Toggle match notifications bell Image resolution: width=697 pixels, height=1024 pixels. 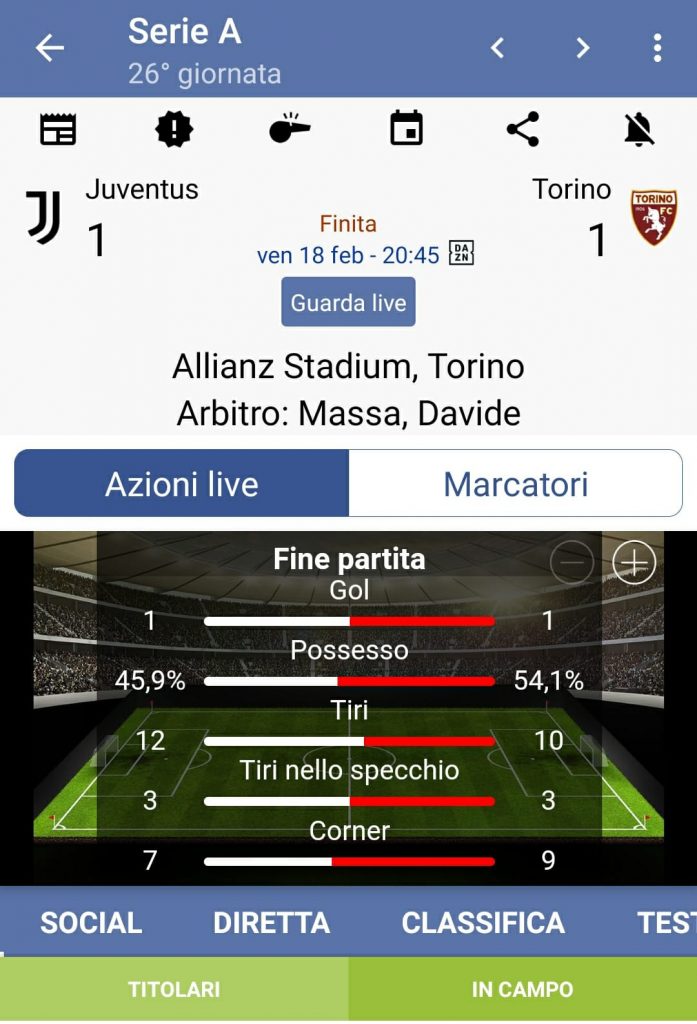[x=638, y=130]
